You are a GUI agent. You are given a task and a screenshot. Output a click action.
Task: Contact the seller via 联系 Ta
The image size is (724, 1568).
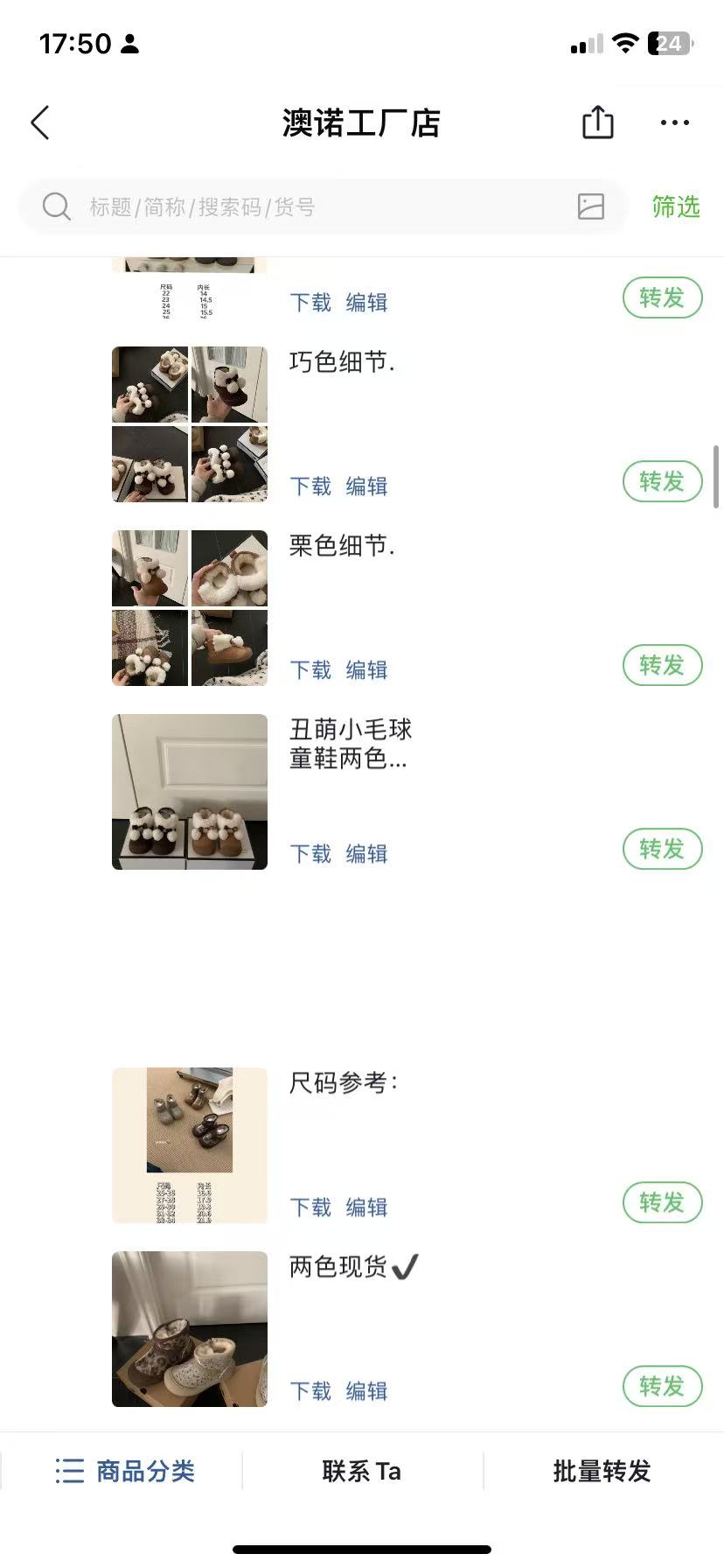click(361, 1472)
